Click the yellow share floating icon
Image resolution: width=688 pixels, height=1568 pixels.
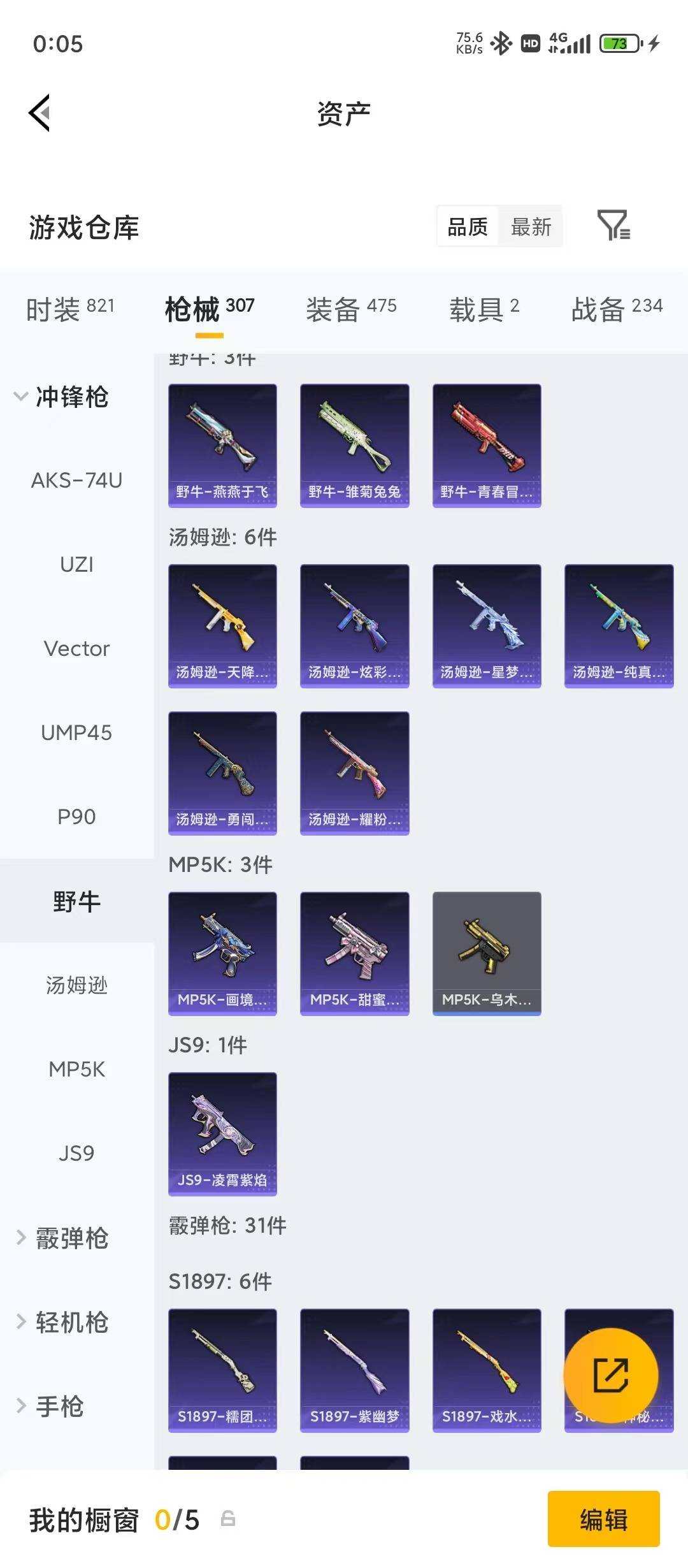click(613, 1377)
